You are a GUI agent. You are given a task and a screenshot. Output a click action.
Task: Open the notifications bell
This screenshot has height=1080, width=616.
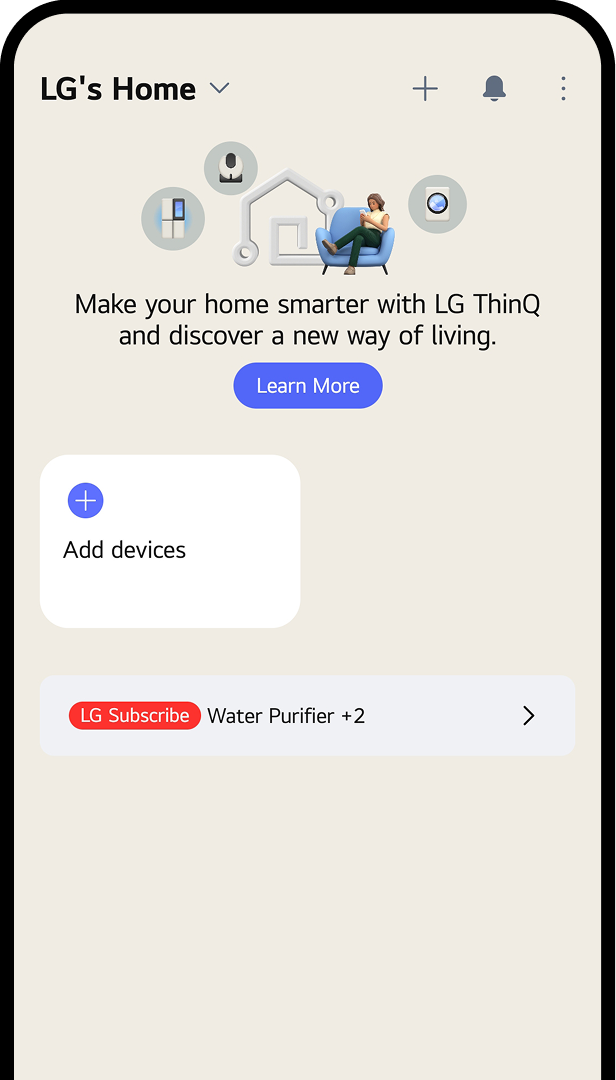tap(494, 89)
